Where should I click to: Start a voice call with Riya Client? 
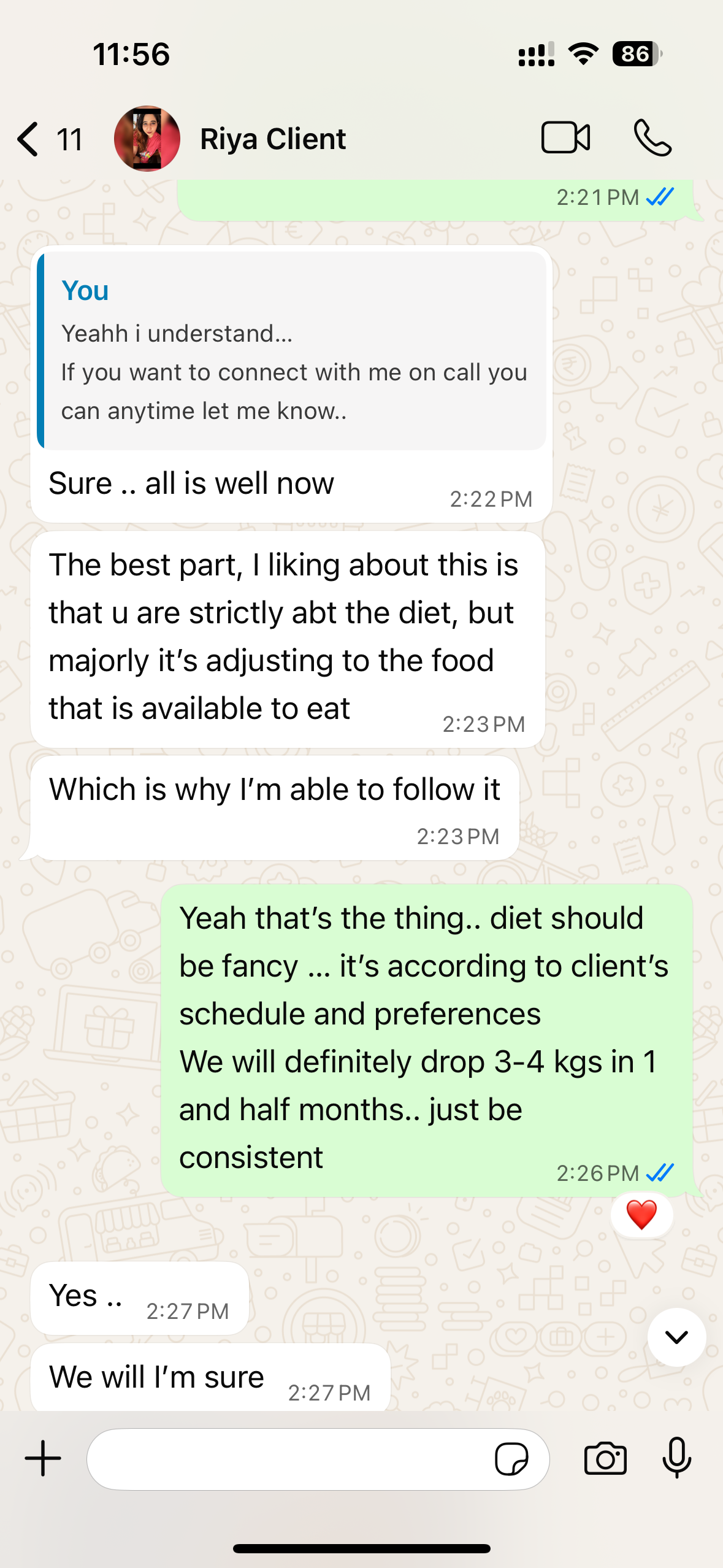(652, 138)
